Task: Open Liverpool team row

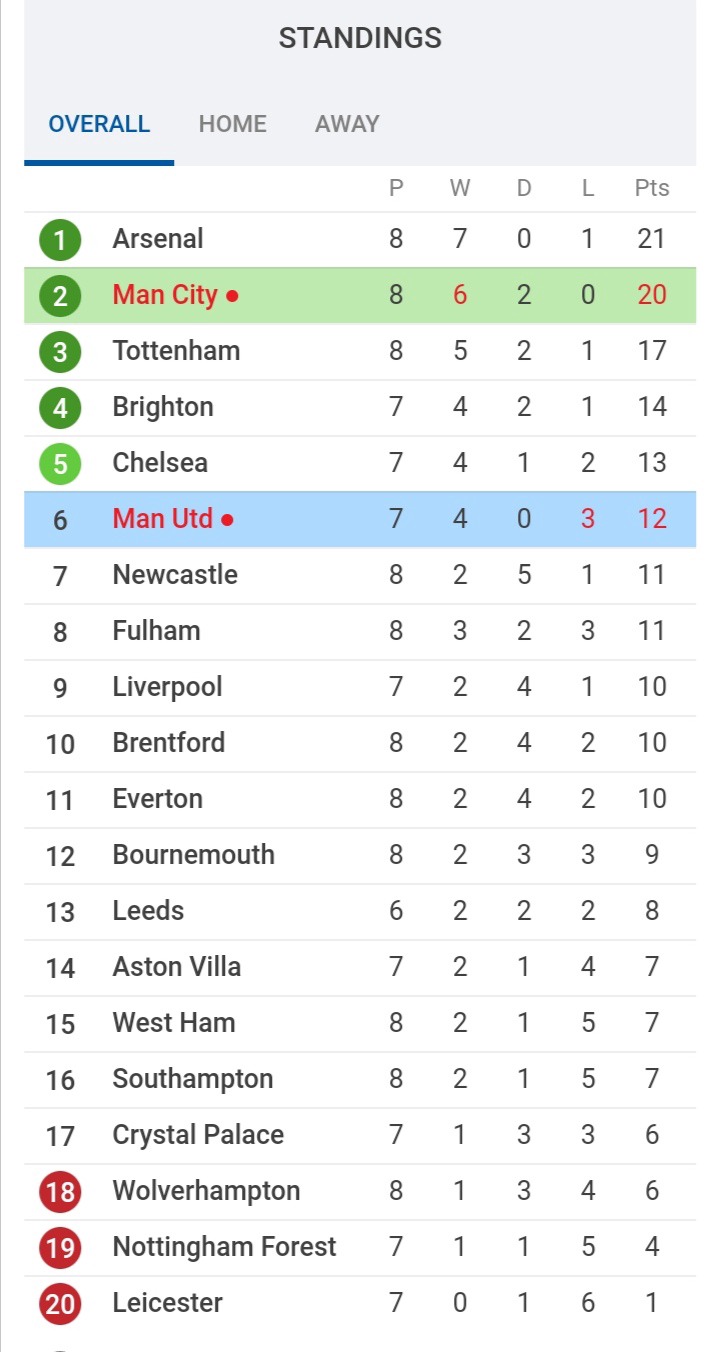Action: (360, 687)
